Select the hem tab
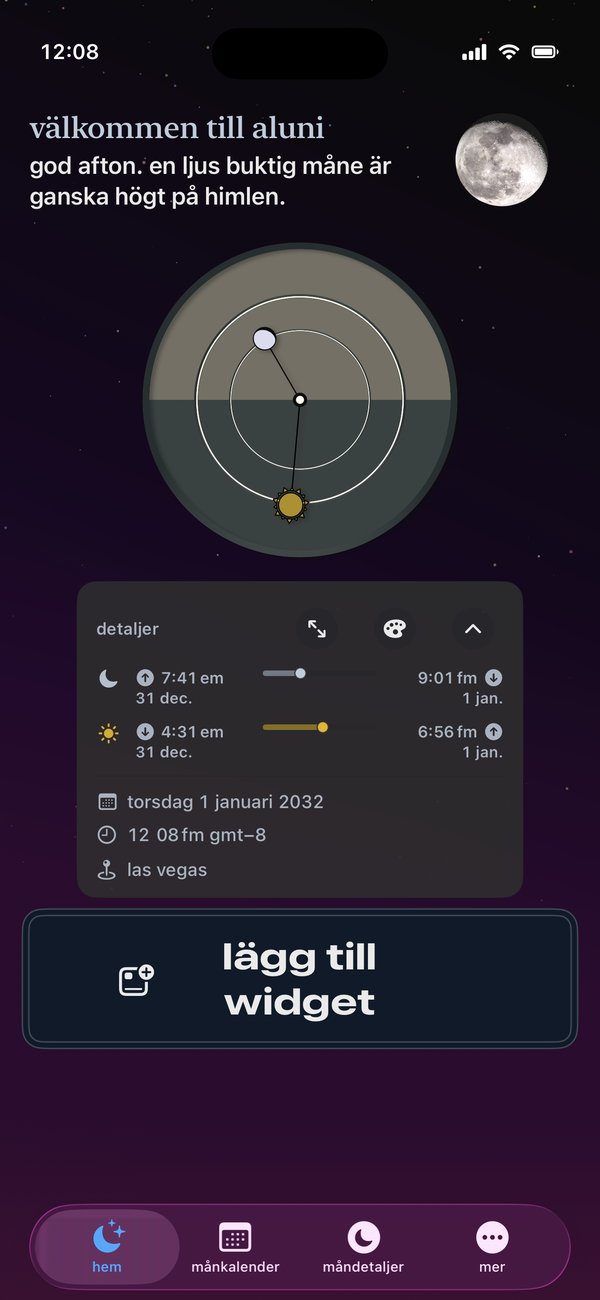This screenshot has height=1300, width=600. pyautogui.click(x=107, y=1247)
